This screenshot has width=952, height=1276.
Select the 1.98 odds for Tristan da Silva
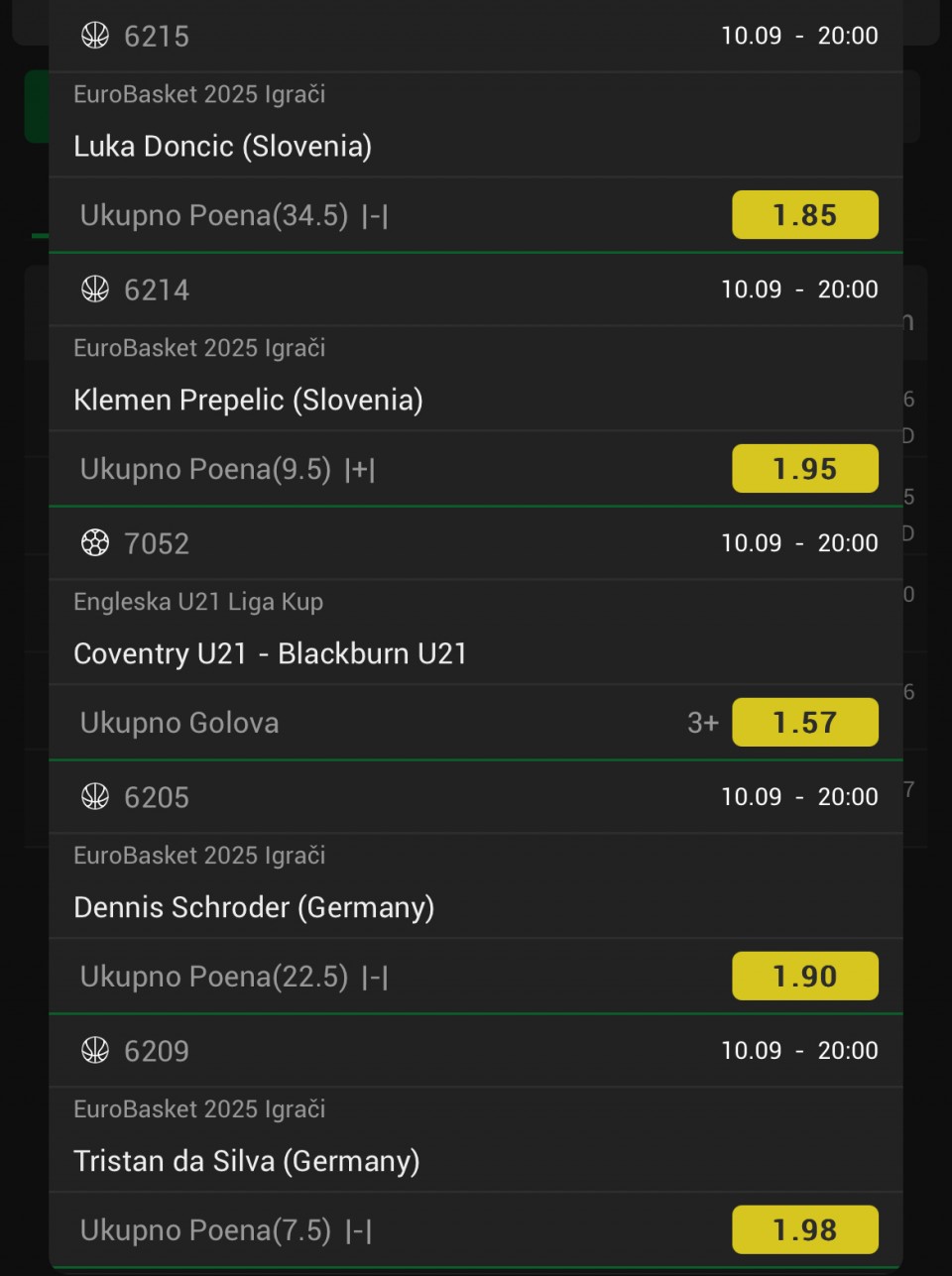[804, 1230]
